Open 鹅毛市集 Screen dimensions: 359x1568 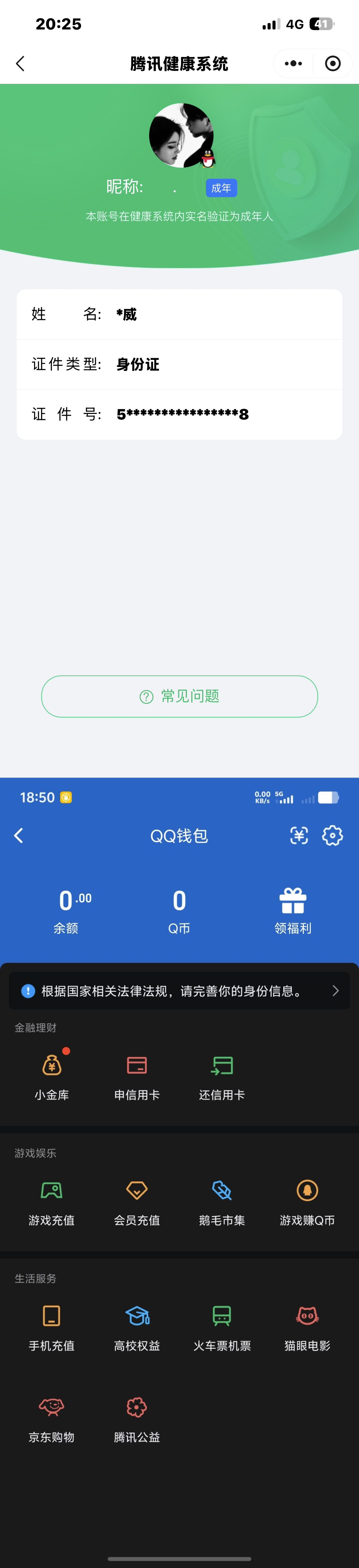click(x=222, y=1202)
